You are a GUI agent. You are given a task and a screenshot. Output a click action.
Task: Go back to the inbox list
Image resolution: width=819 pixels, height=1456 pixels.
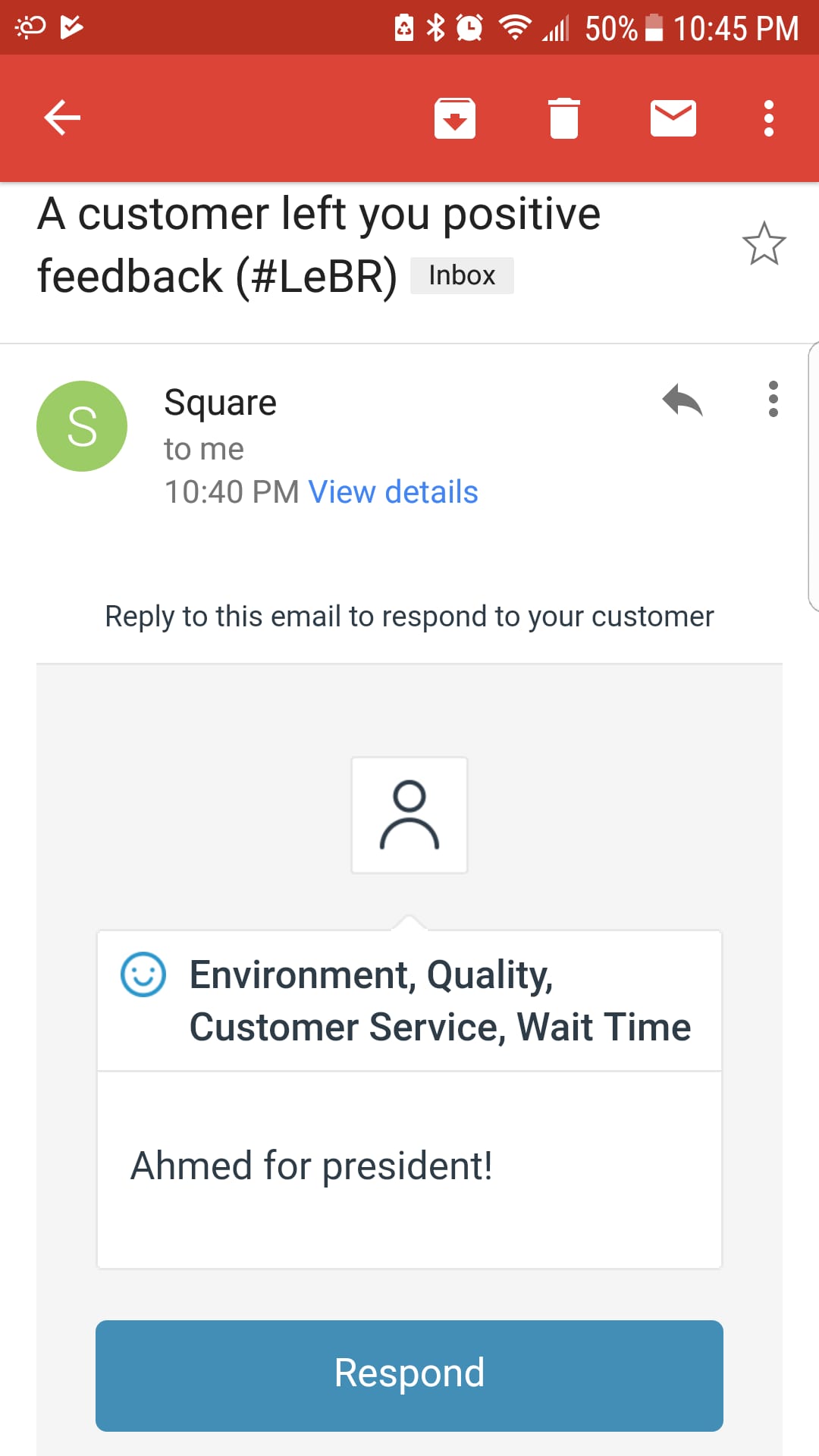click(62, 118)
